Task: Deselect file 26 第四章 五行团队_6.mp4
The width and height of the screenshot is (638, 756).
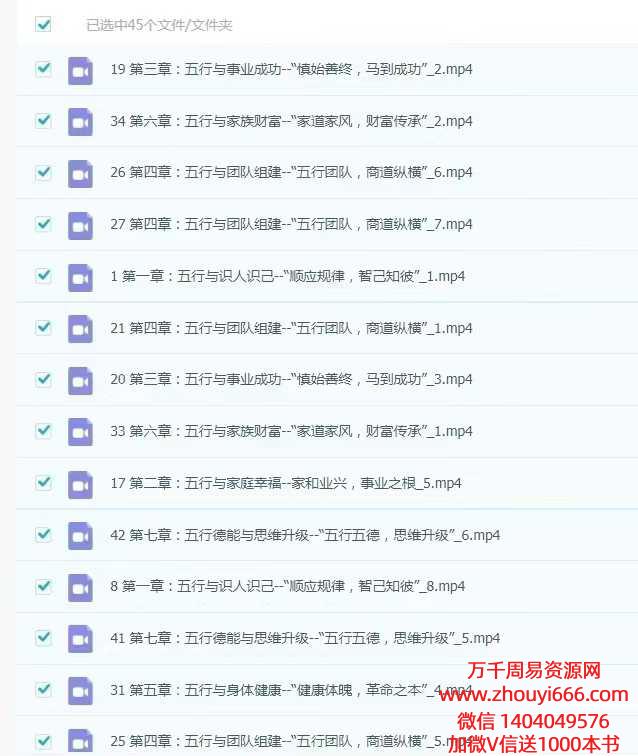Action: tap(43, 172)
